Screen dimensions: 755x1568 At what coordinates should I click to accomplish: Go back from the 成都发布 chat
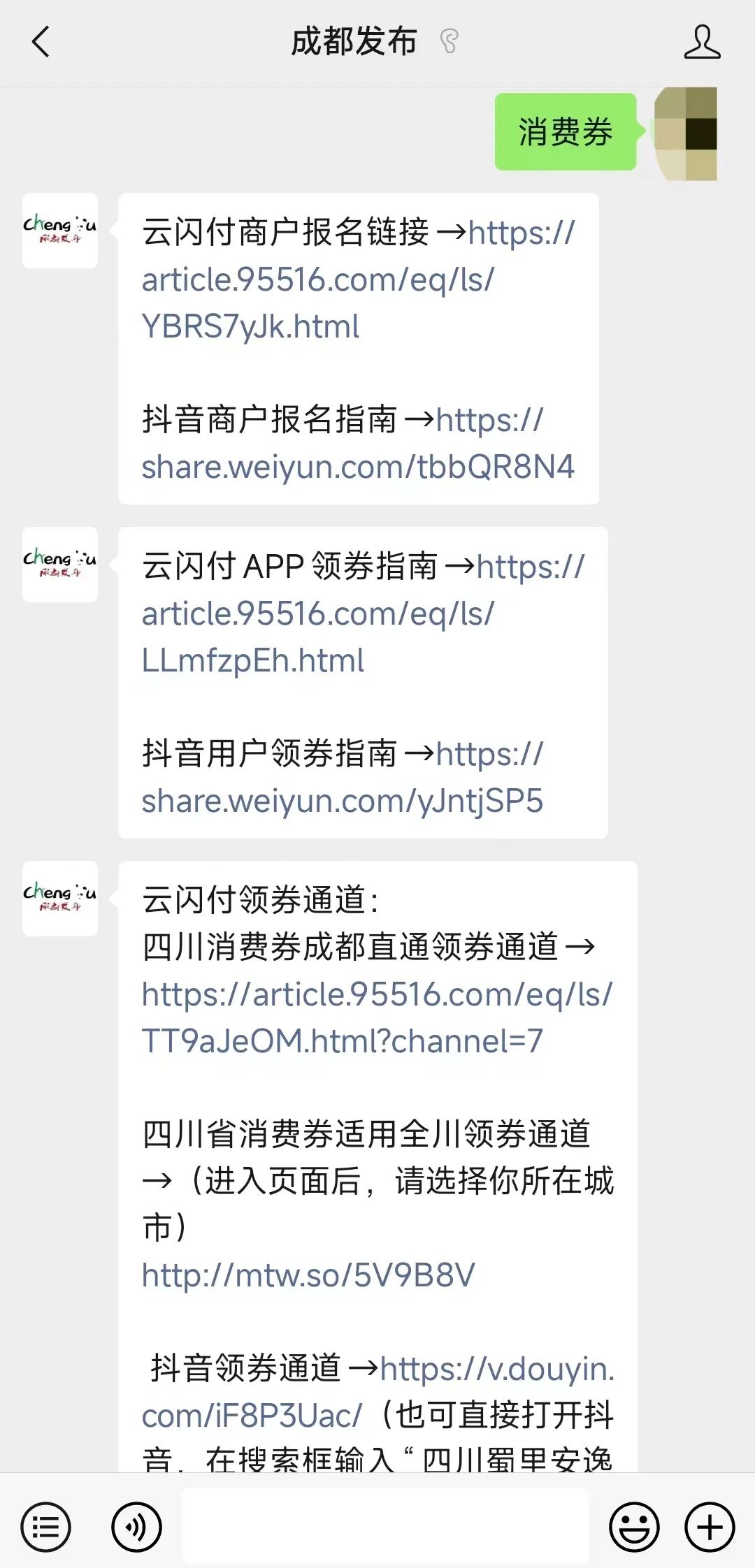click(x=41, y=42)
